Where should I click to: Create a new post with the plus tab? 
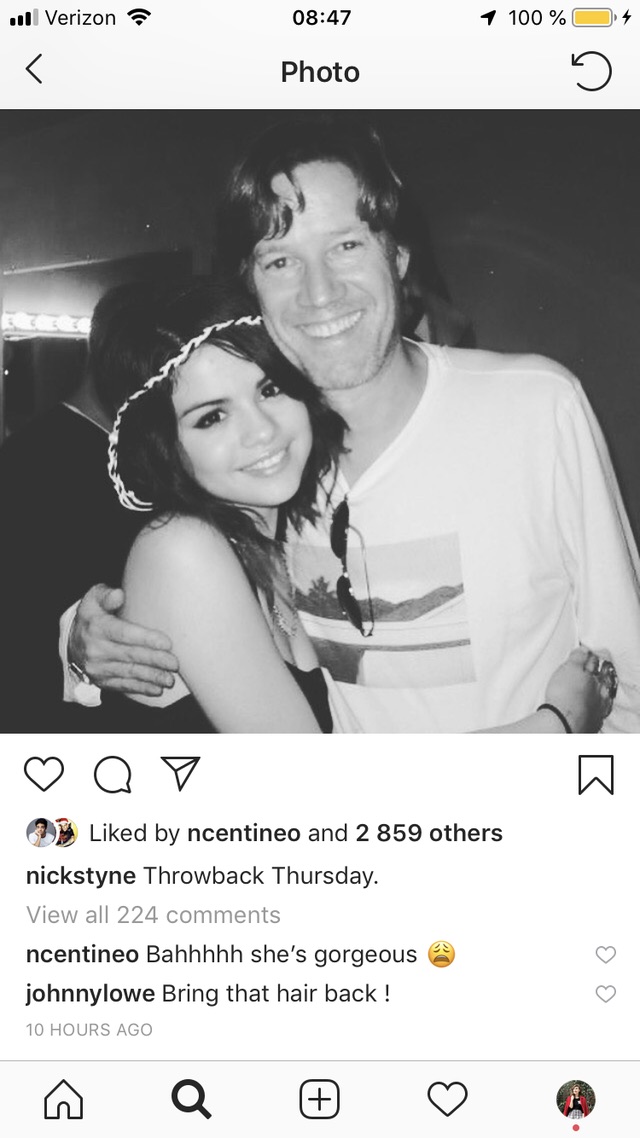(x=319, y=1099)
